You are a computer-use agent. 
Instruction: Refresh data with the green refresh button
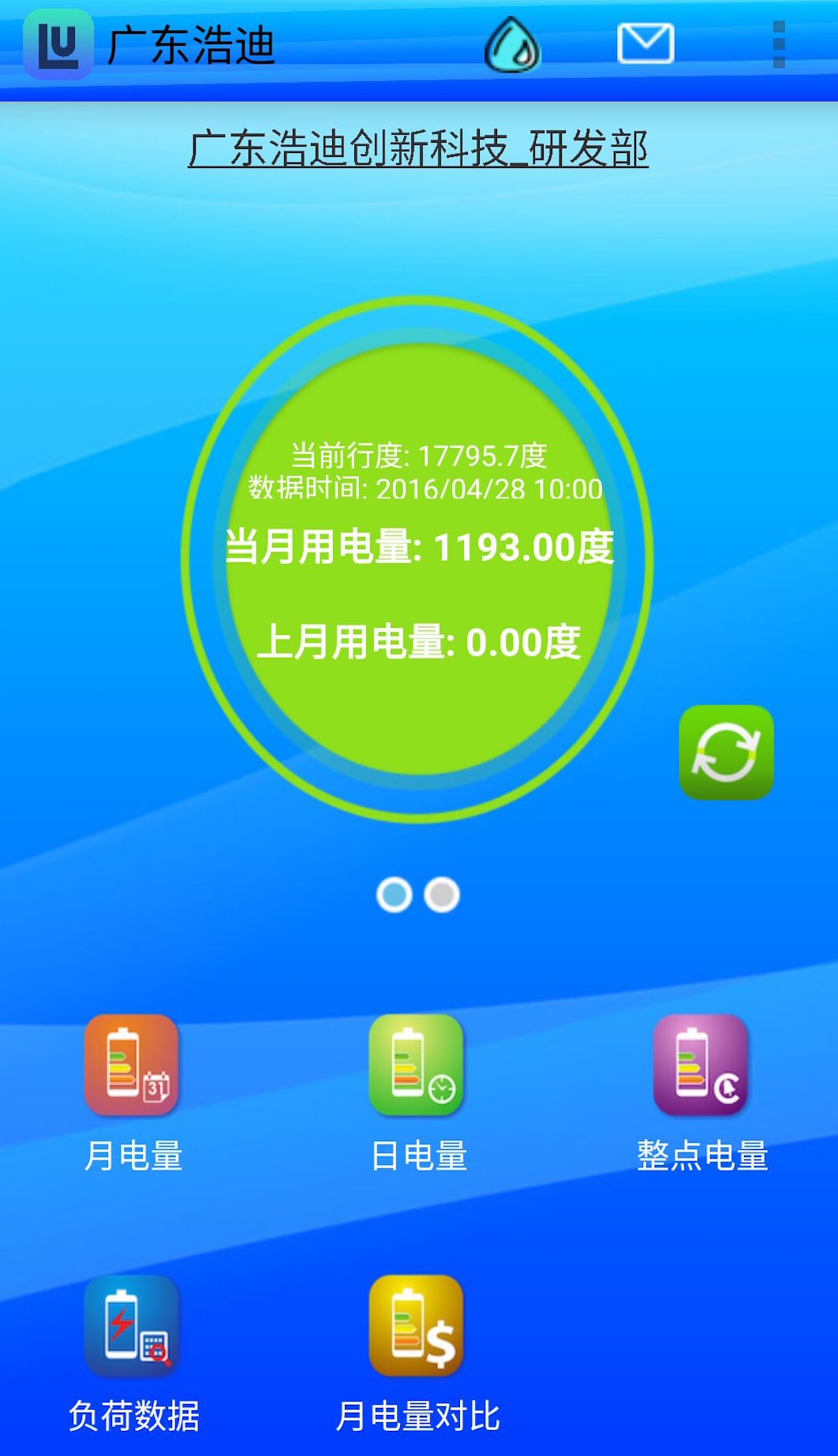tap(726, 752)
